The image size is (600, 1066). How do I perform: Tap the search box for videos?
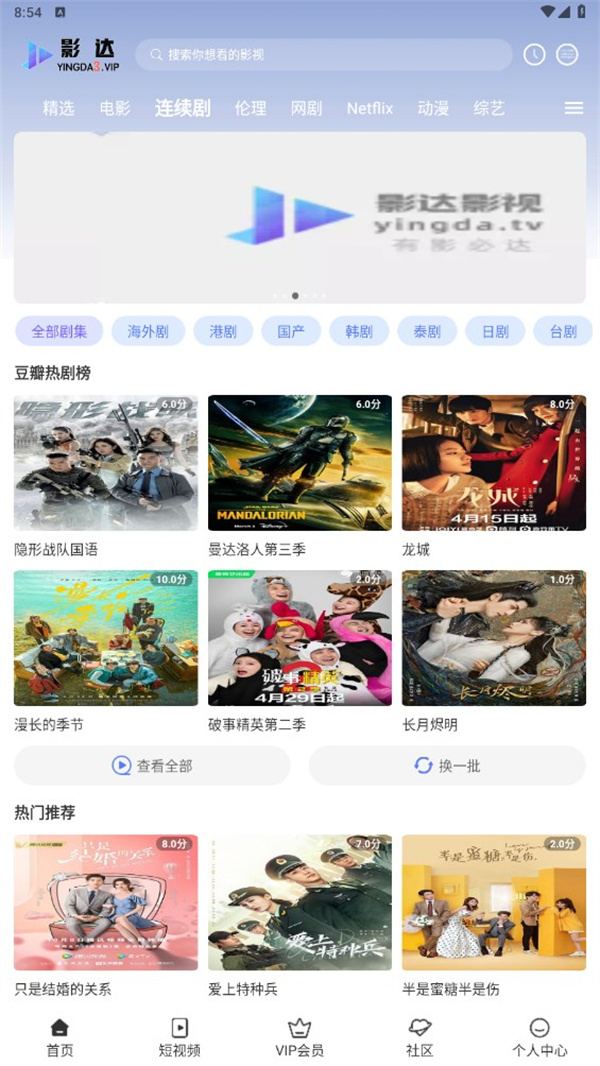click(x=323, y=55)
